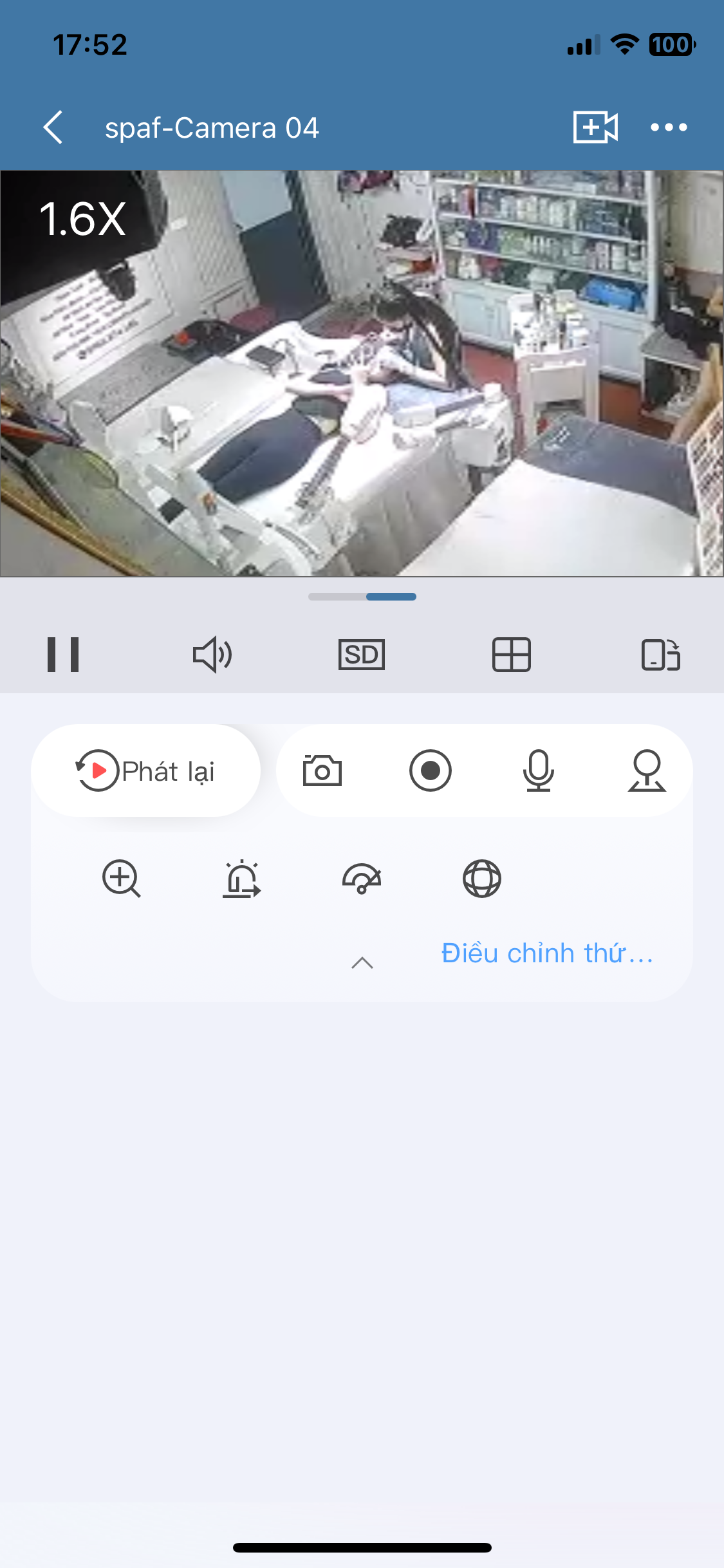Open Phát lại playback
The width and height of the screenshot is (724, 1568).
146,770
